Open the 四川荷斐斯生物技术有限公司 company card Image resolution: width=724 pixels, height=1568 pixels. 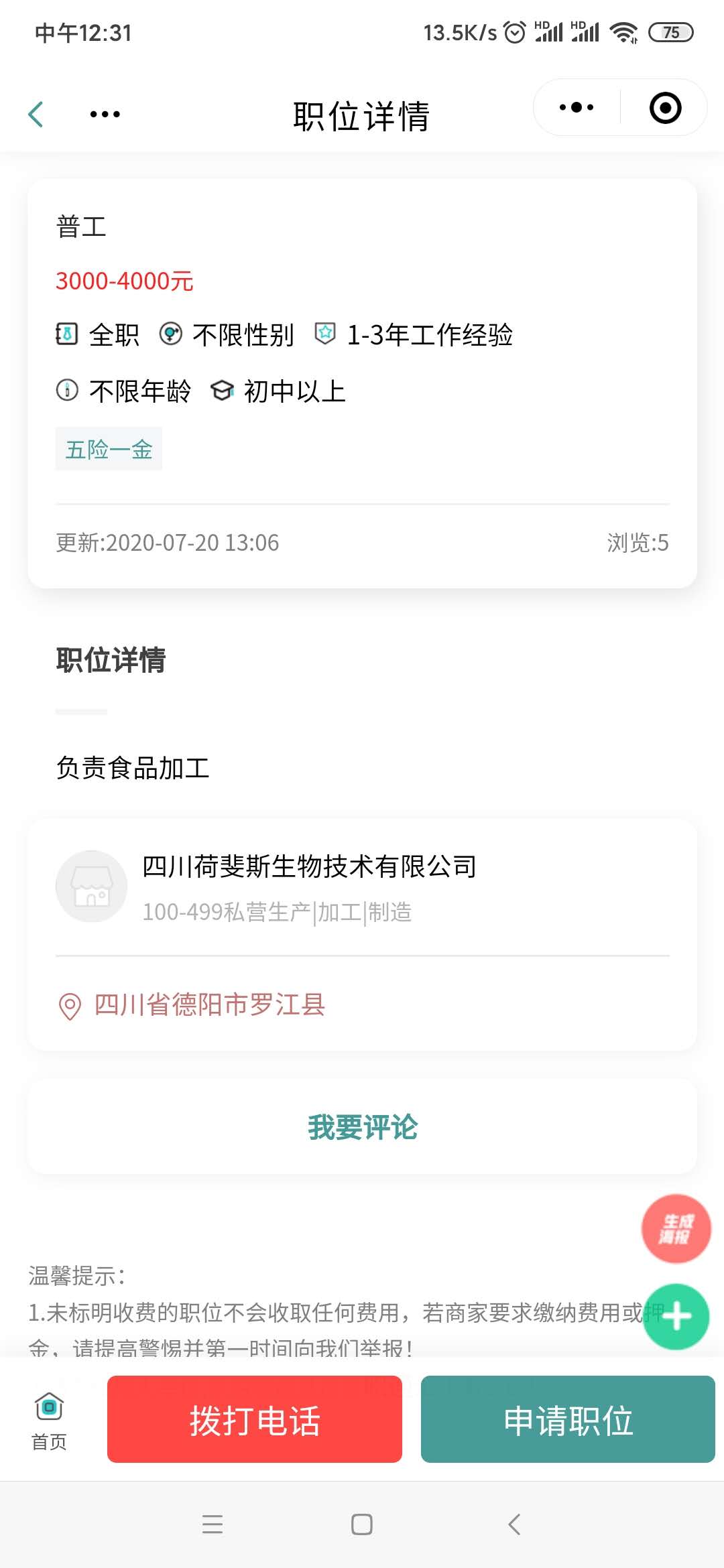coord(362,887)
